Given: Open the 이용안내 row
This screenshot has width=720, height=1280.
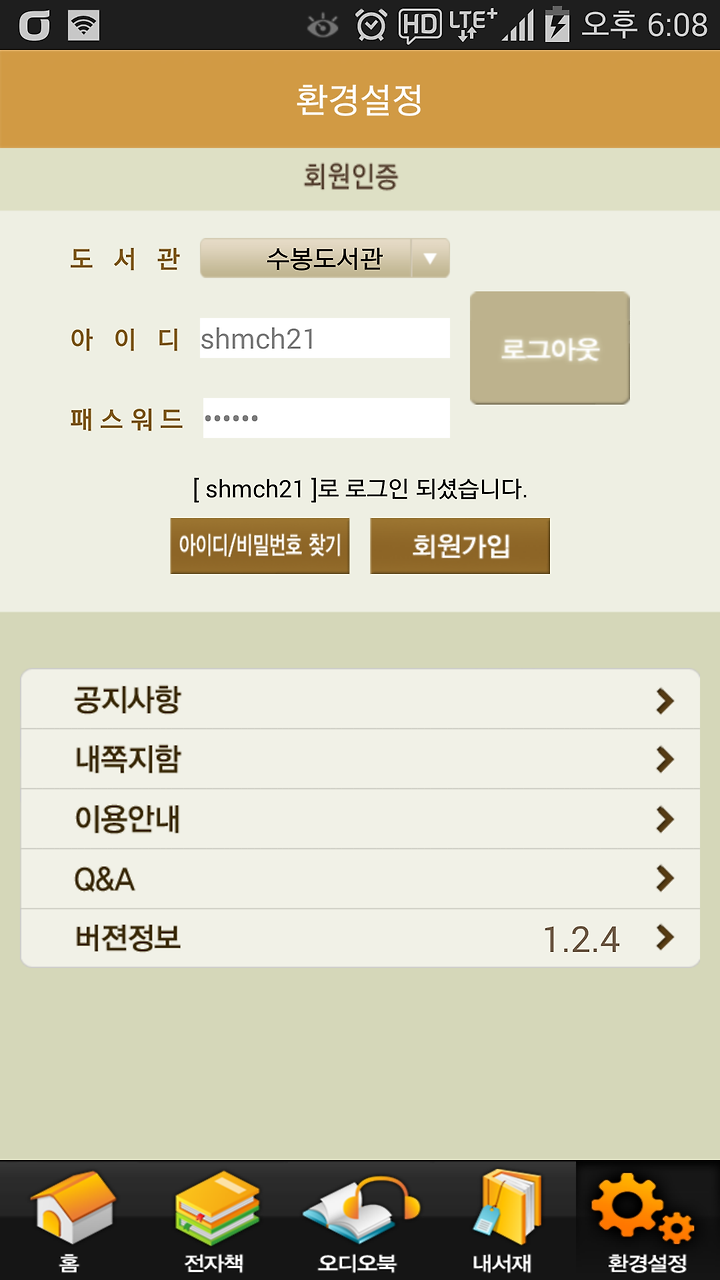Looking at the screenshot, I should click(360, 819).
